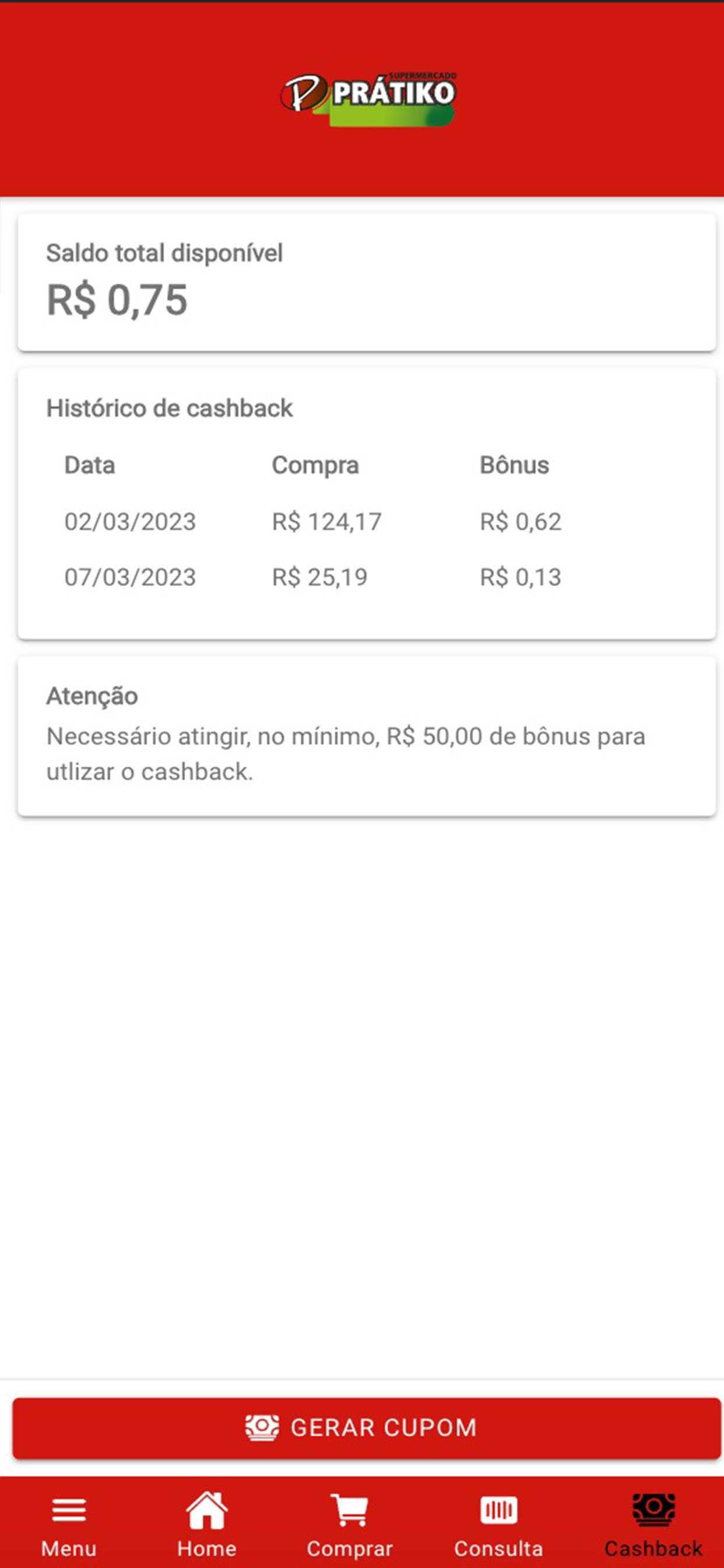Tap the GERAR CUPOM button

[x=366, y=1428]
